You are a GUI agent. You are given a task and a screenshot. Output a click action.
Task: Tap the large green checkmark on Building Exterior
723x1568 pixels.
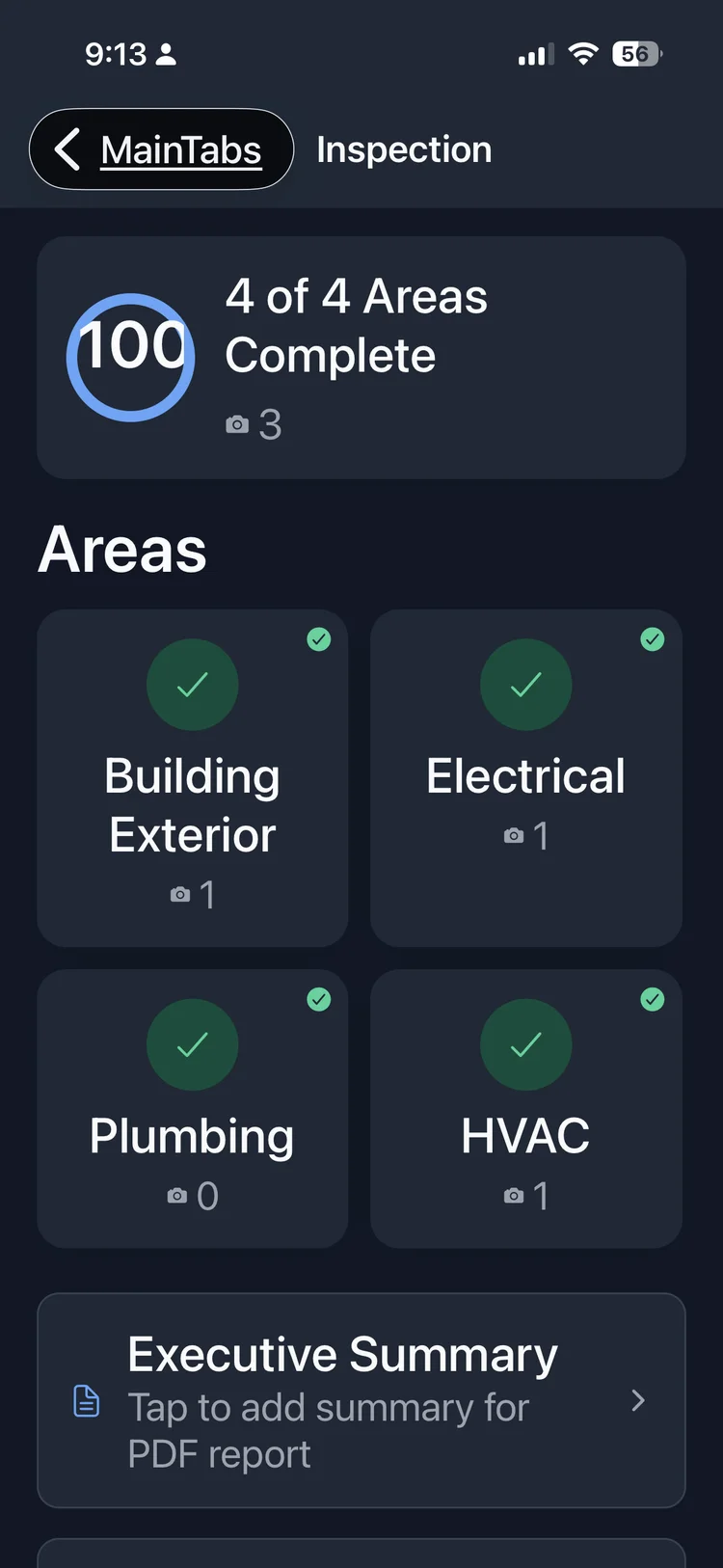click(193, 685)
